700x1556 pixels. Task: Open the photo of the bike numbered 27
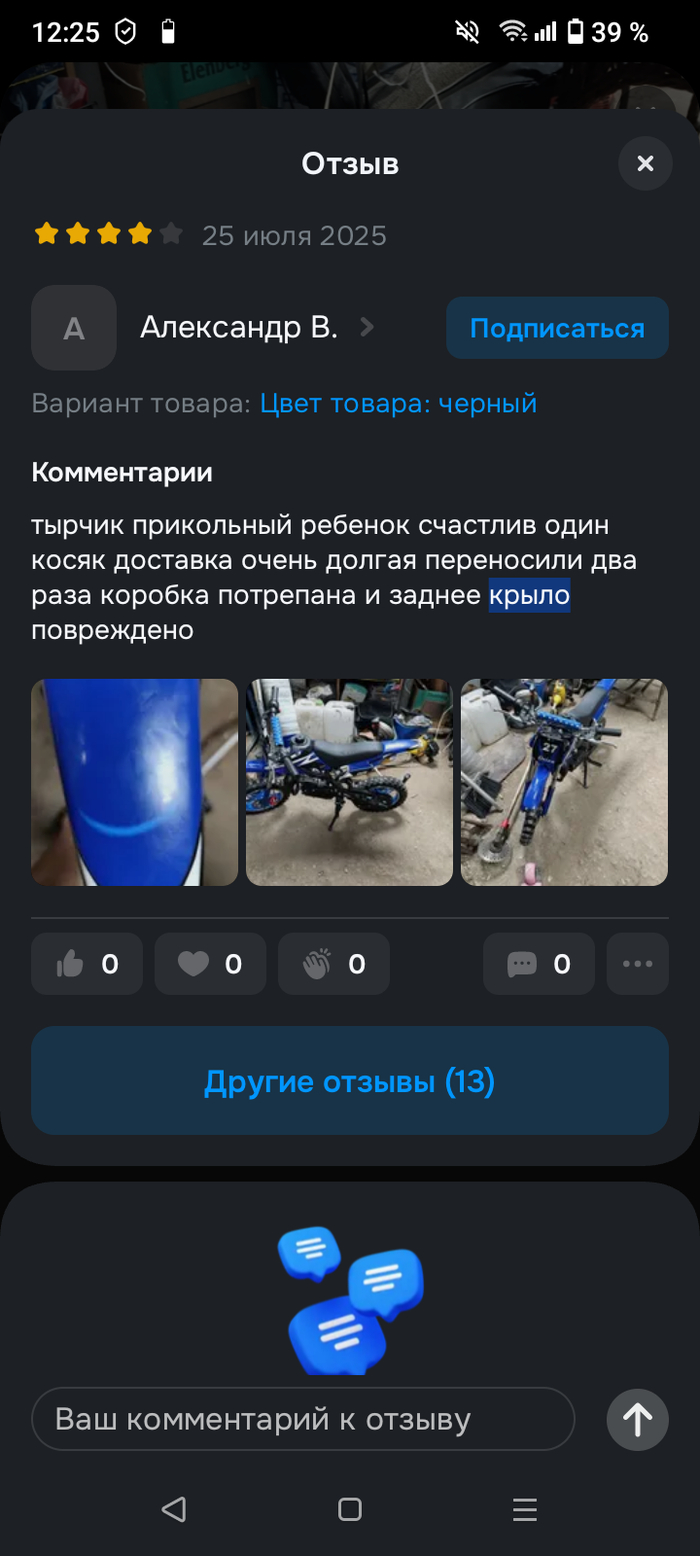(x=564, y=782)
